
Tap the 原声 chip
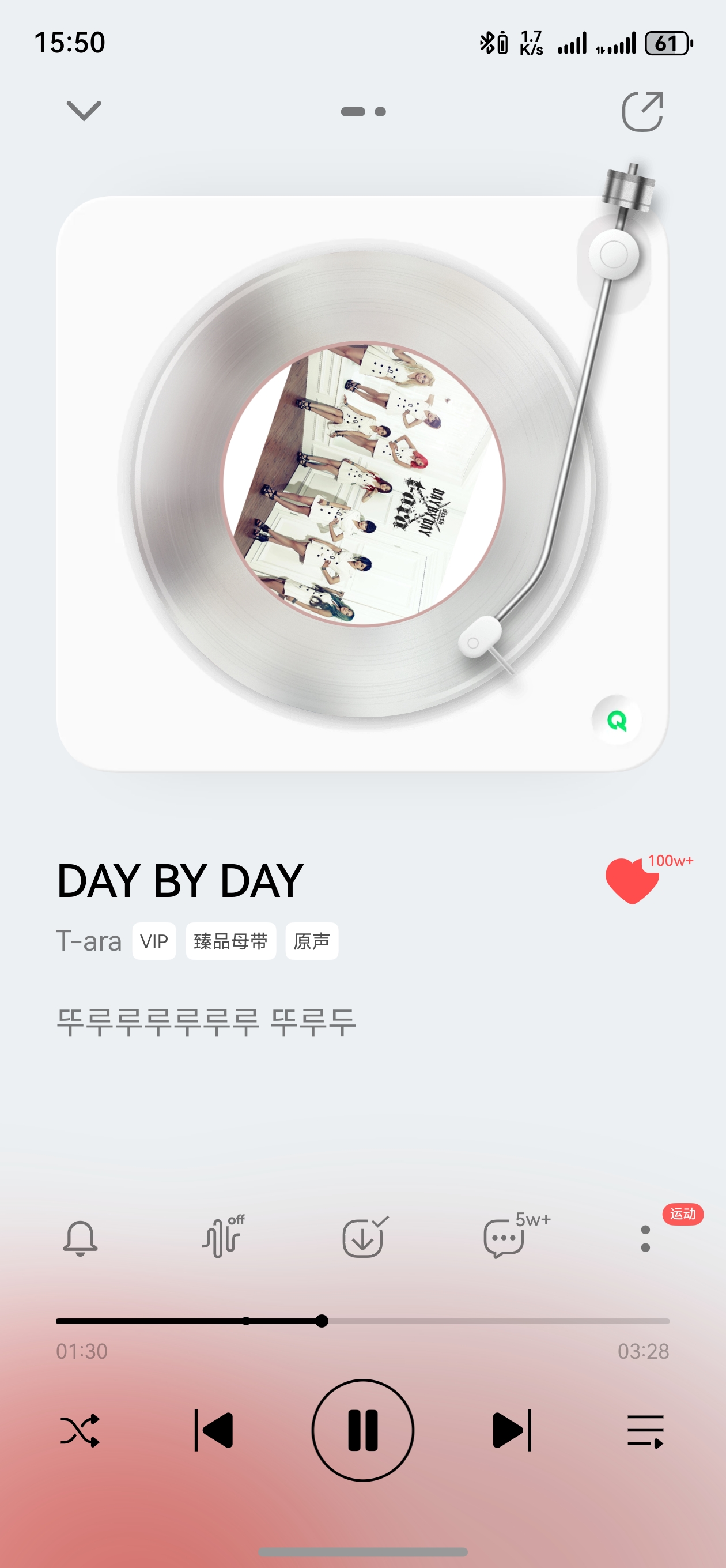pos(312,941)
